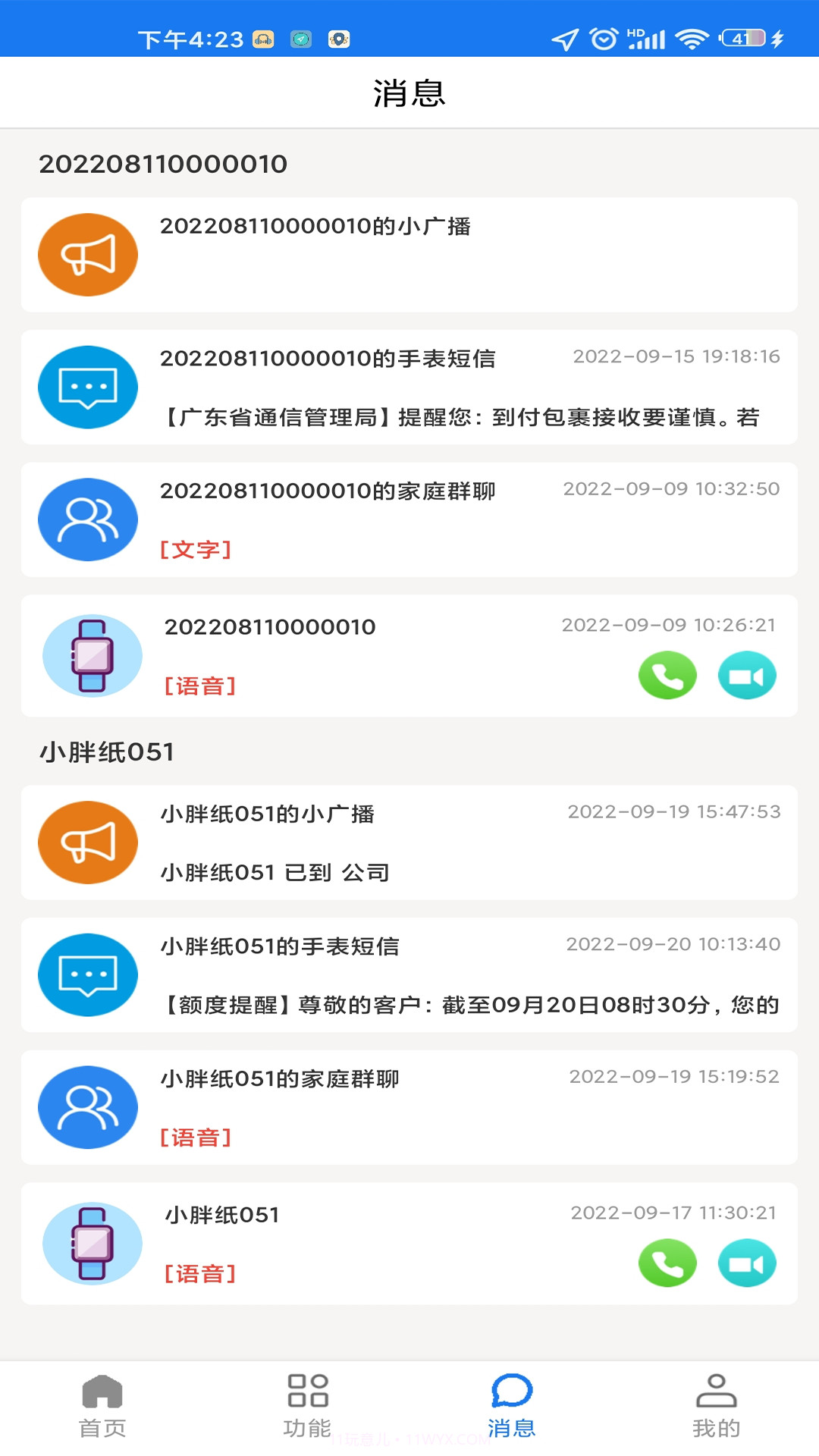Image resolution: width=819 pixels, height=1456 pixels.
Task: Open the SMS icon for 202208110000010的手表短信
Action: point(87,387)
